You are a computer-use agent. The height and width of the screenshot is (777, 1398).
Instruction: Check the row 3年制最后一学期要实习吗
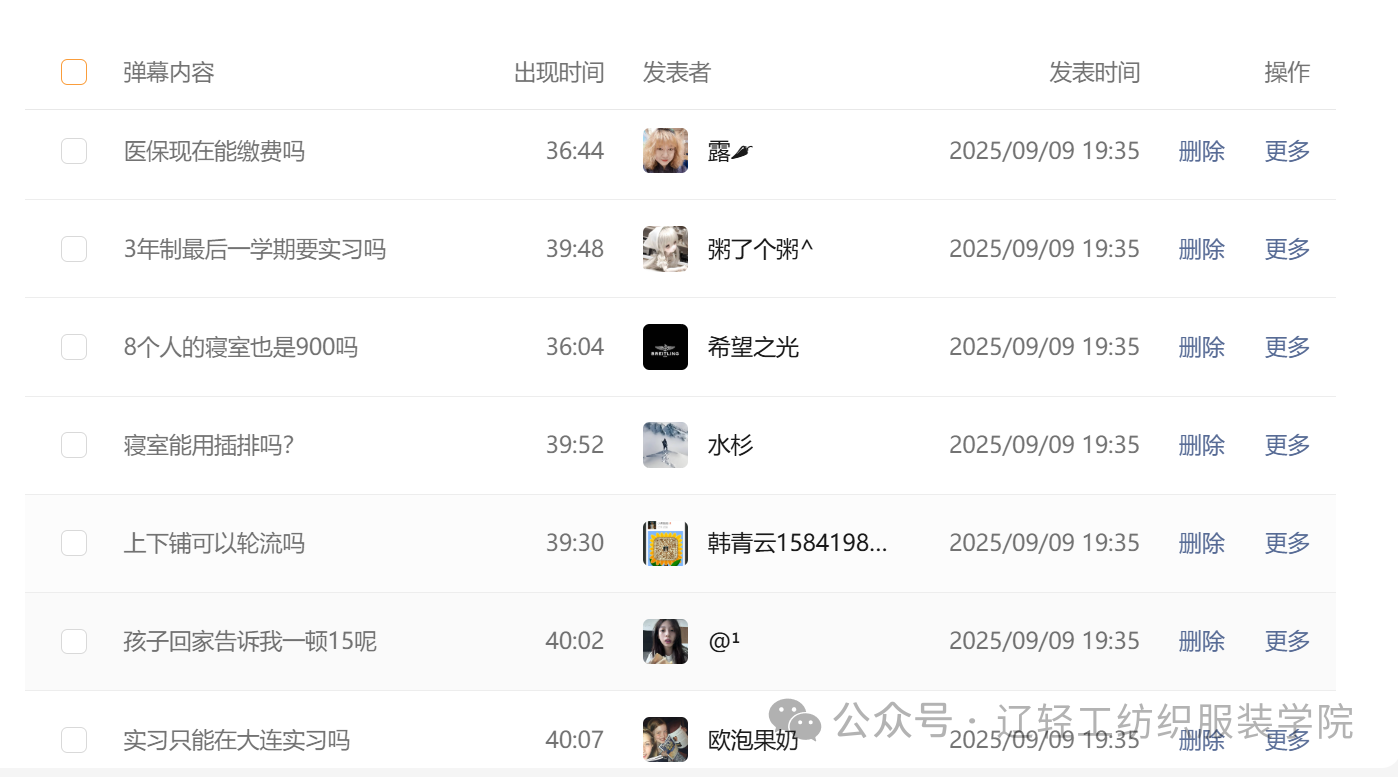tap(74, 249)
